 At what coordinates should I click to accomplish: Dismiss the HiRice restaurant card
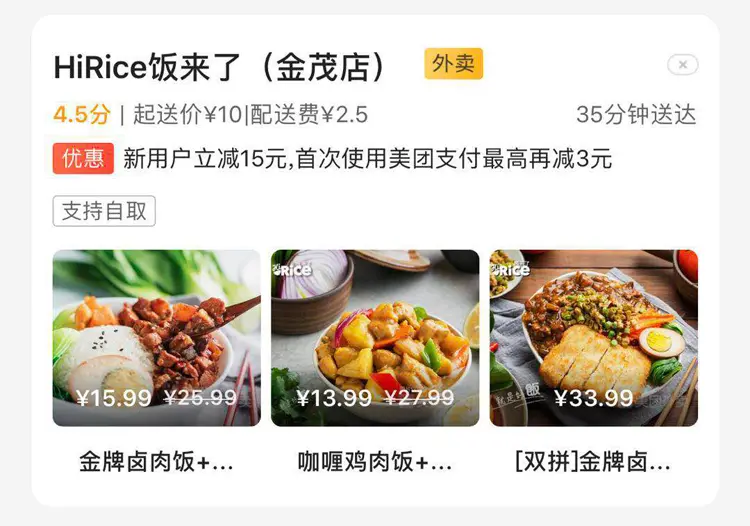coord(682,65)
